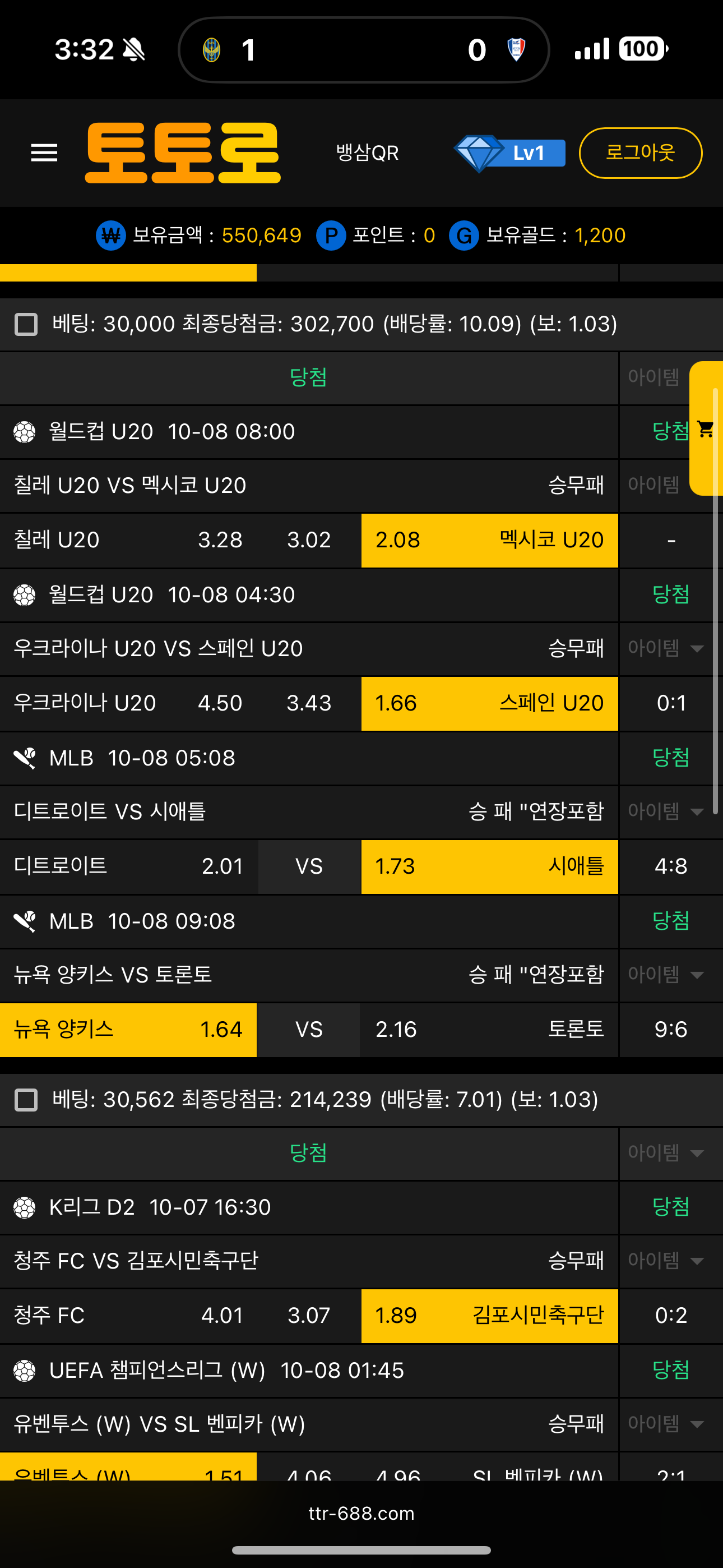Click the Lv1 diamond level badge

point(510,153)
